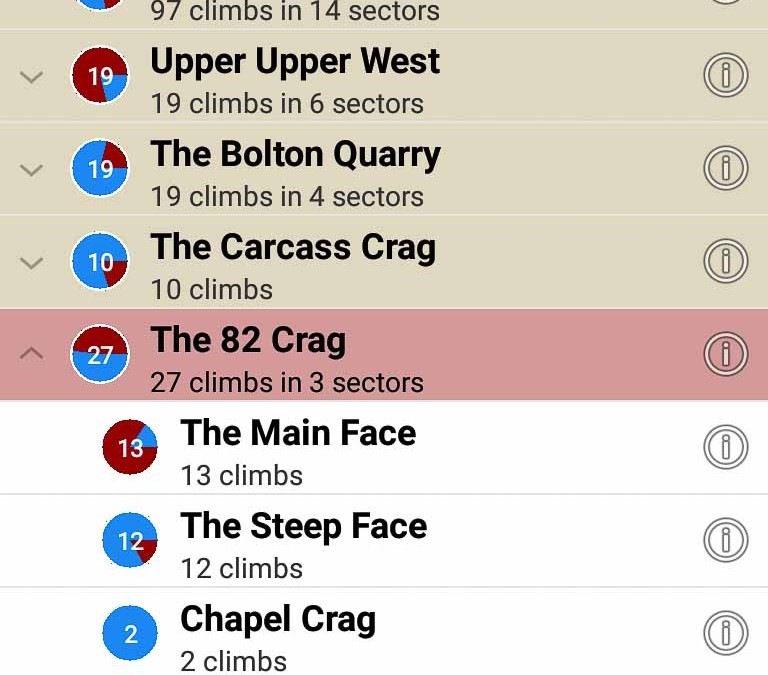
Task: View info for The Steep Face
Action: tap(726, 540)
